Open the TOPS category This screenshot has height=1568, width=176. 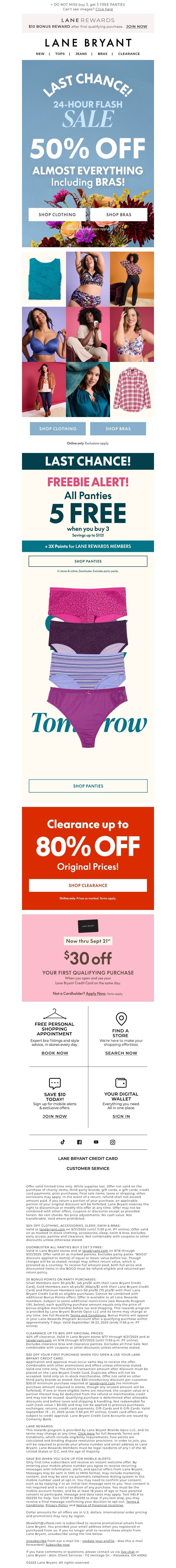point(60,54)
